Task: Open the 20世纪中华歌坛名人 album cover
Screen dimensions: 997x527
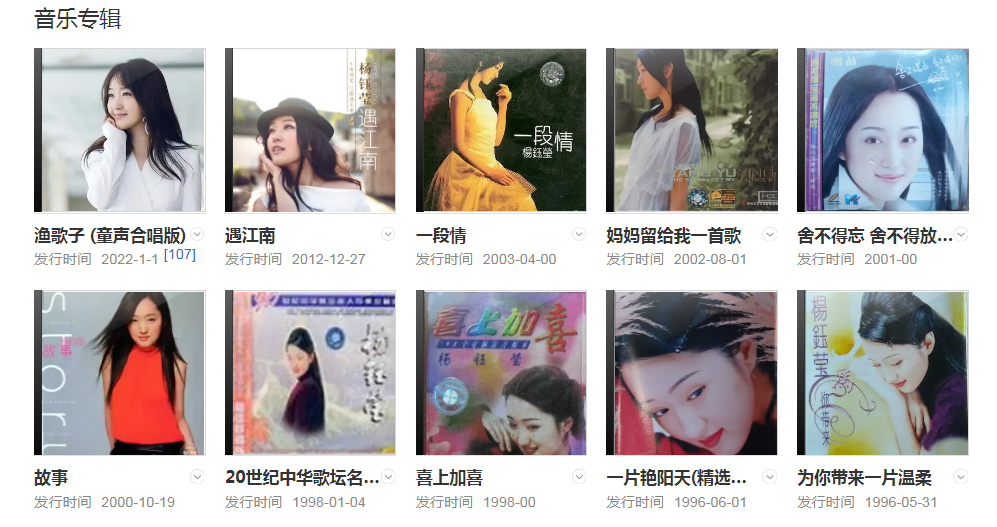Action: 310,373
